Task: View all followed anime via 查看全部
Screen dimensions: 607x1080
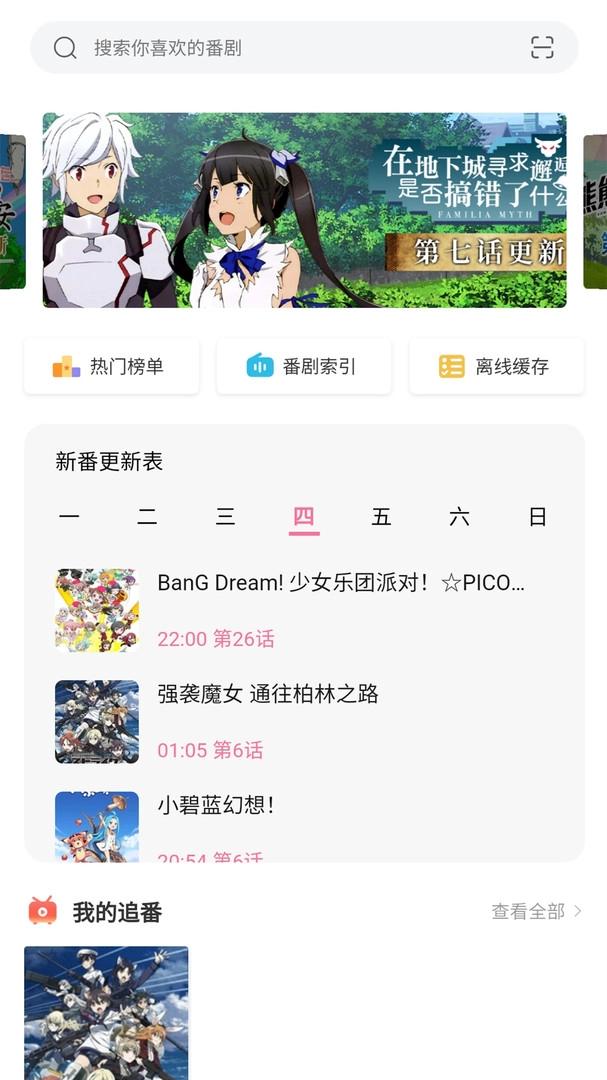Action: [536, 911]
